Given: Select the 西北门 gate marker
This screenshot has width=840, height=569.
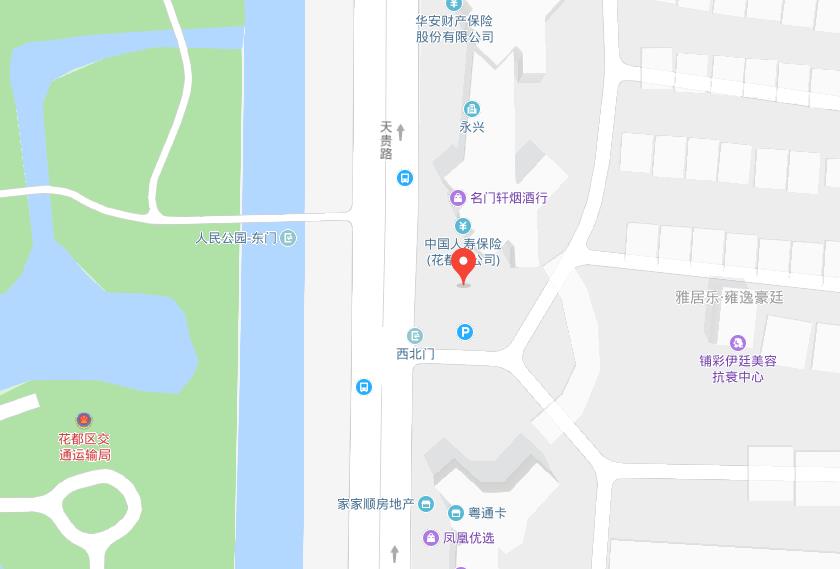Looking at the screenshot, I should click(415, 336).
